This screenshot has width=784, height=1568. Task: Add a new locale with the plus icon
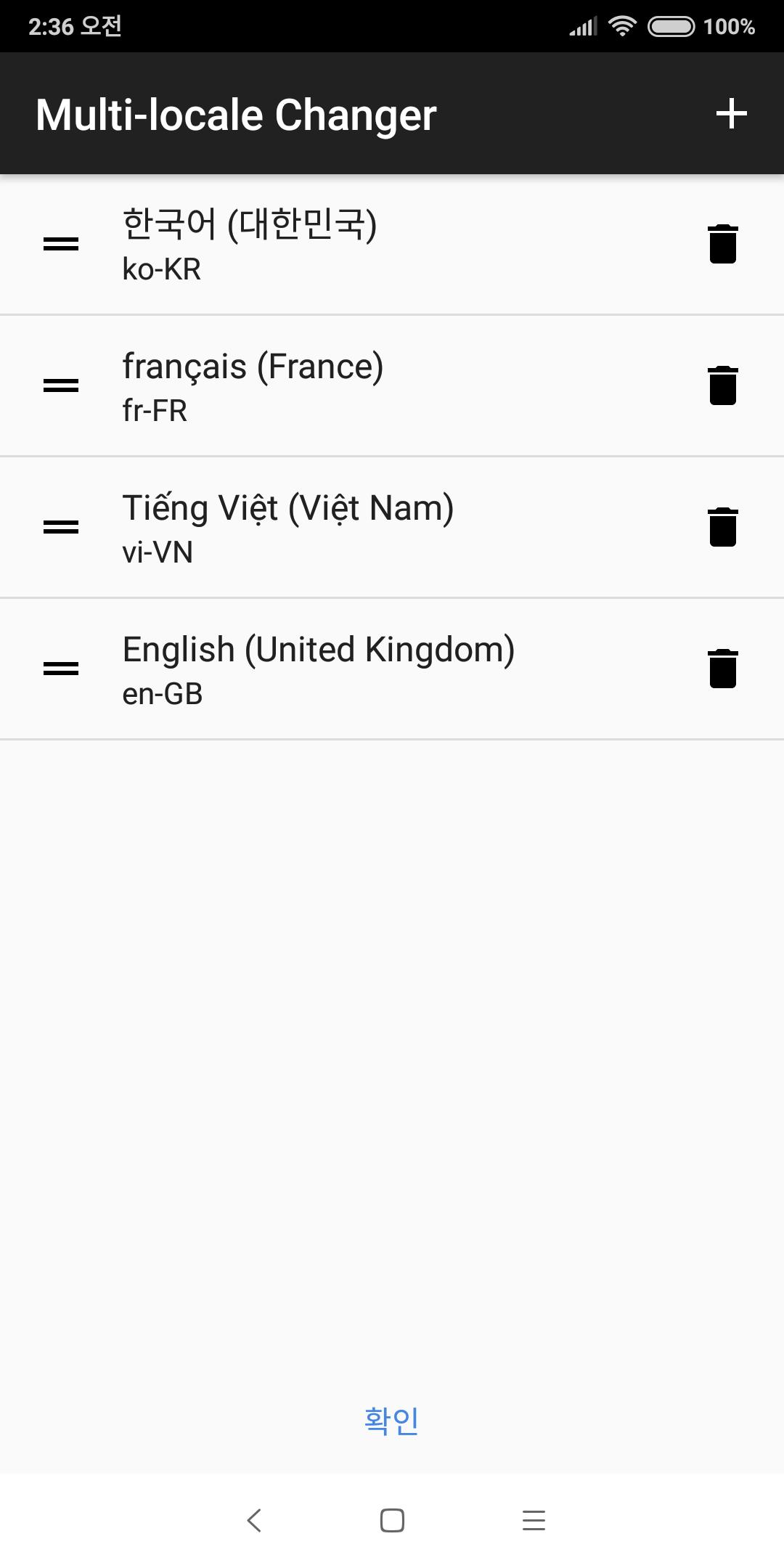coord(731,114)
